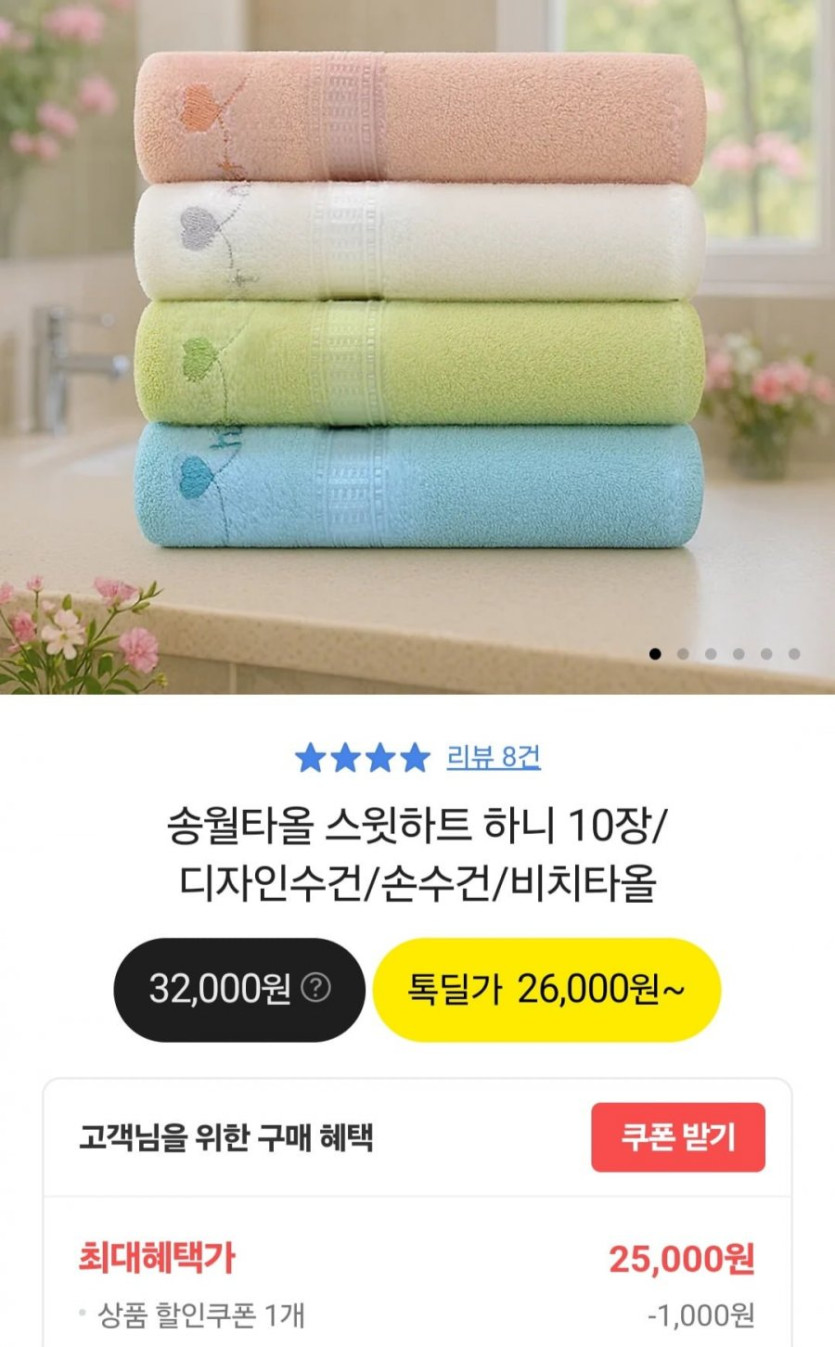835x1347 pixels.
Task: Open the towel product image
Action: 417,346
